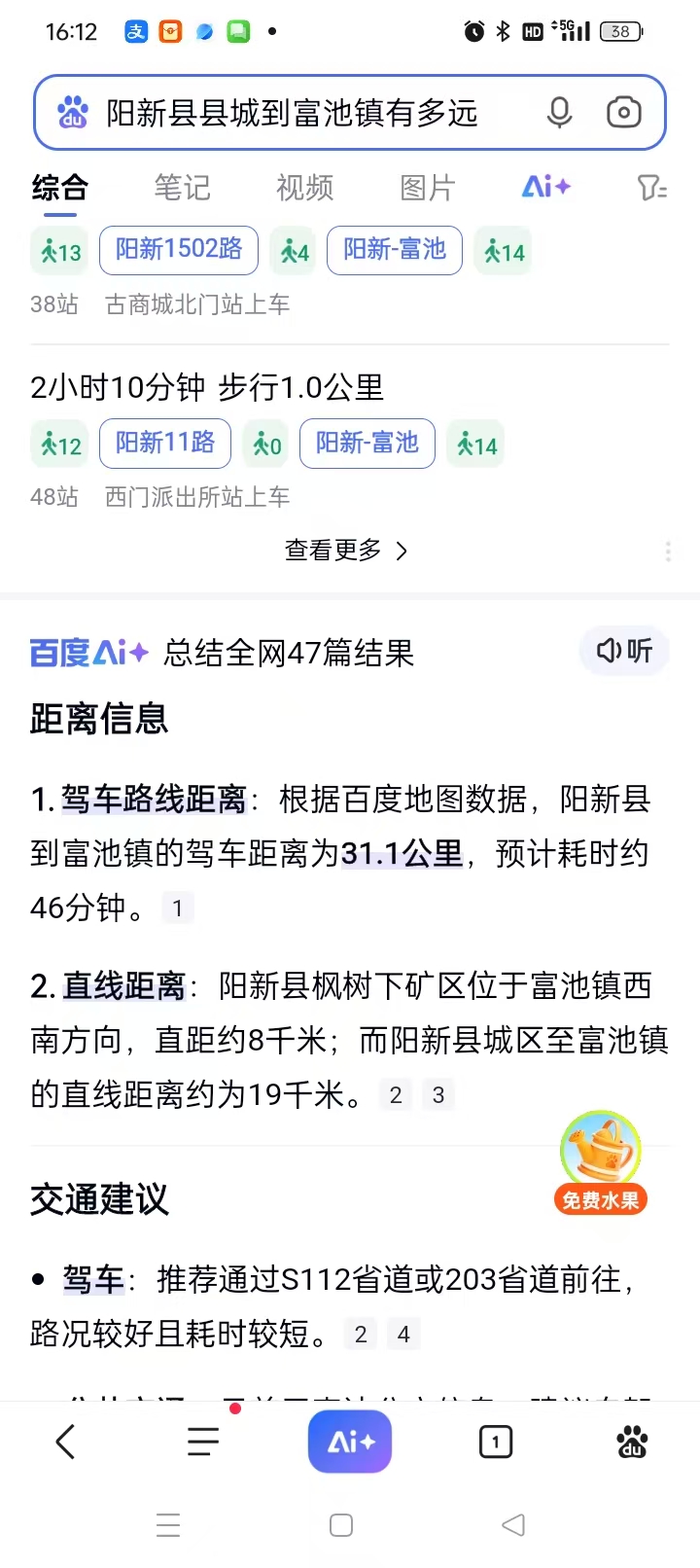Open citation 1 after 46分钟
700x1568 pixels.
[x=177, y=909]
